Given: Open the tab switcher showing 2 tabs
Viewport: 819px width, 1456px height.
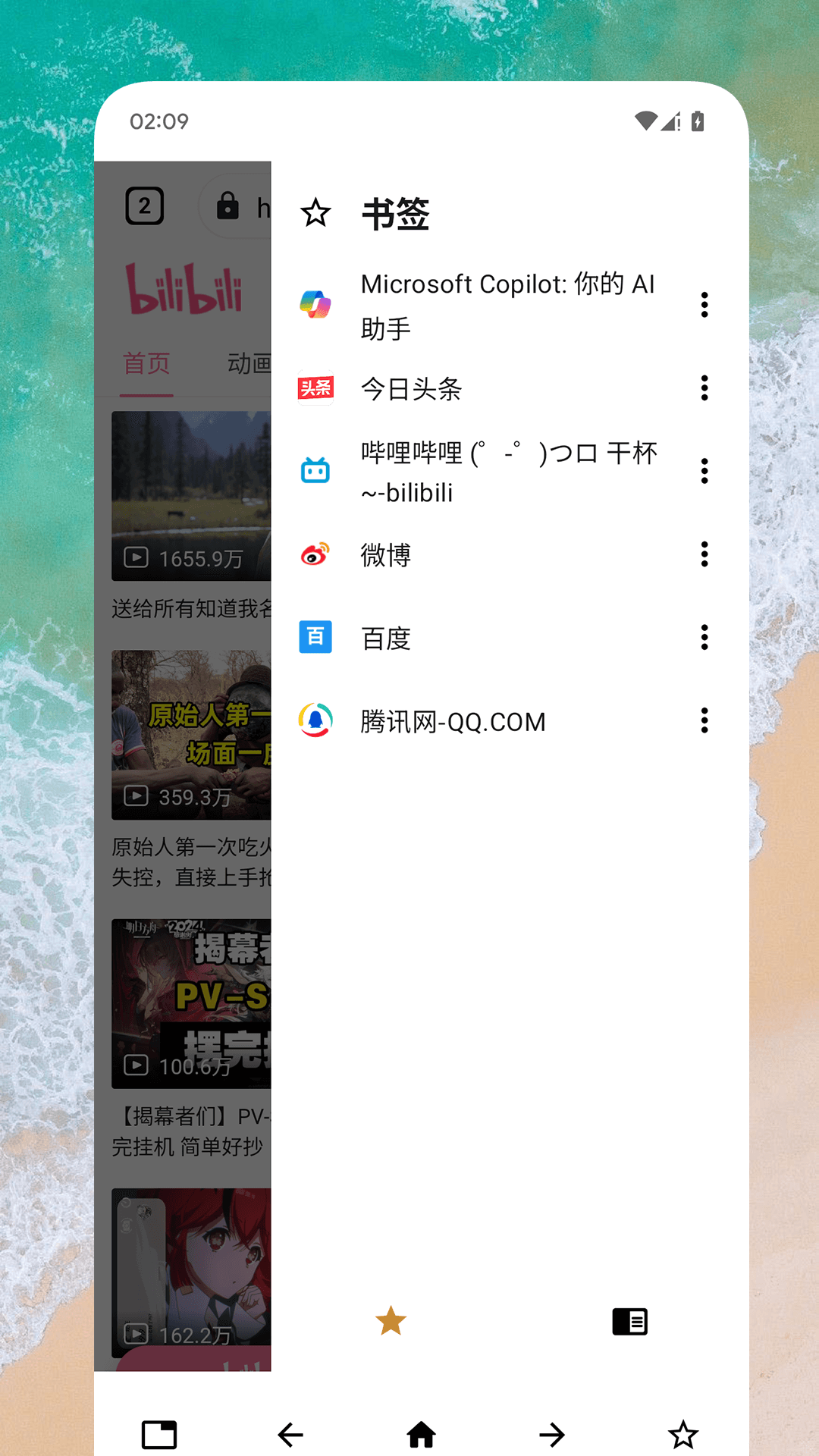Looking at the screenshot, I should [x=145, y=206].
